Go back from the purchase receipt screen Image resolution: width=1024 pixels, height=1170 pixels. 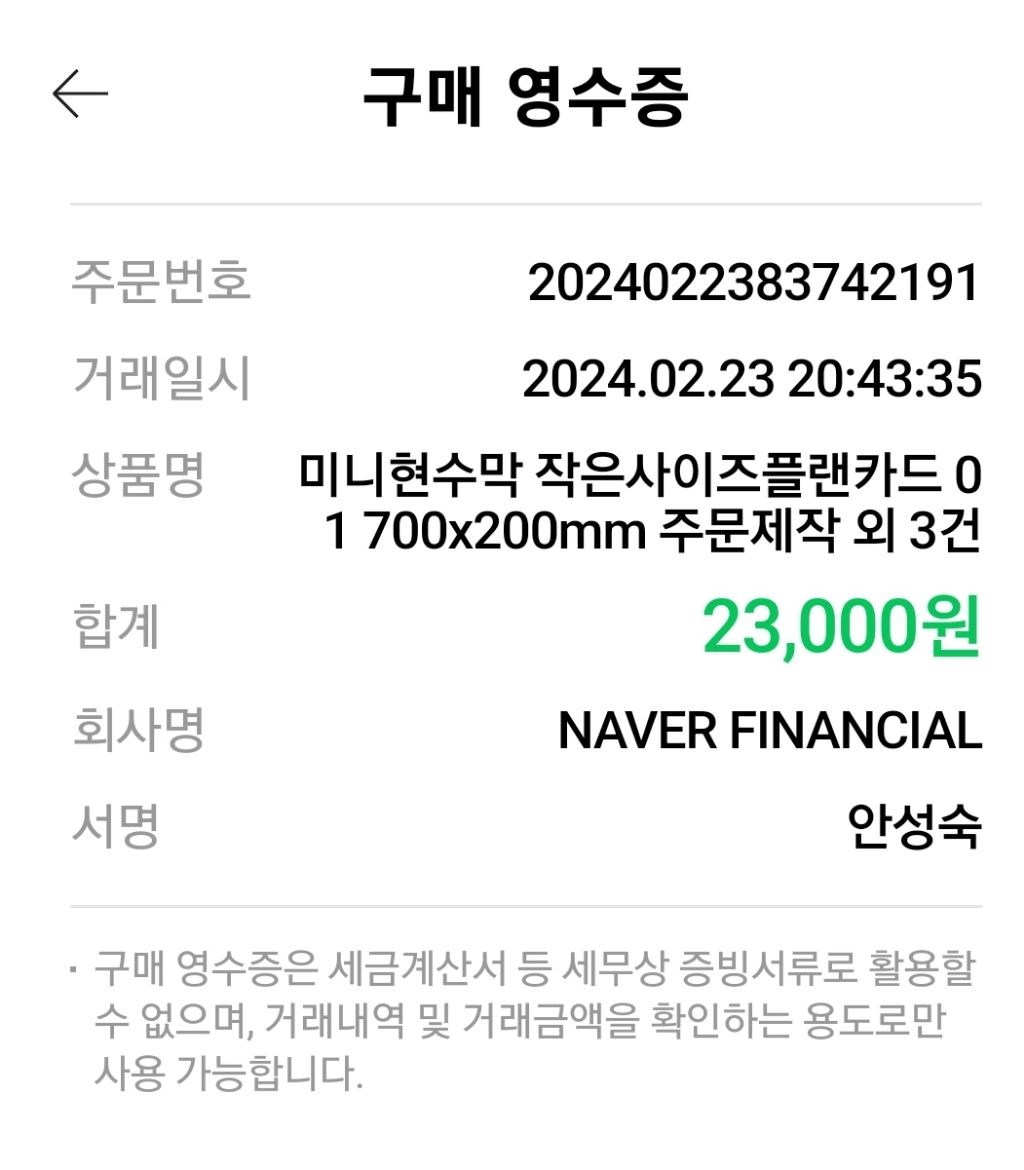80,95
